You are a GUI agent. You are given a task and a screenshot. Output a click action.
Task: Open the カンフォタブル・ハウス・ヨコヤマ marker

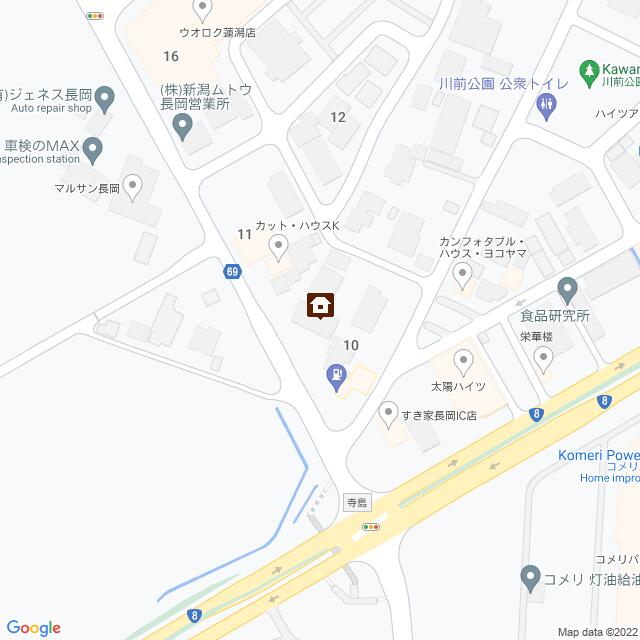(462, 273)
